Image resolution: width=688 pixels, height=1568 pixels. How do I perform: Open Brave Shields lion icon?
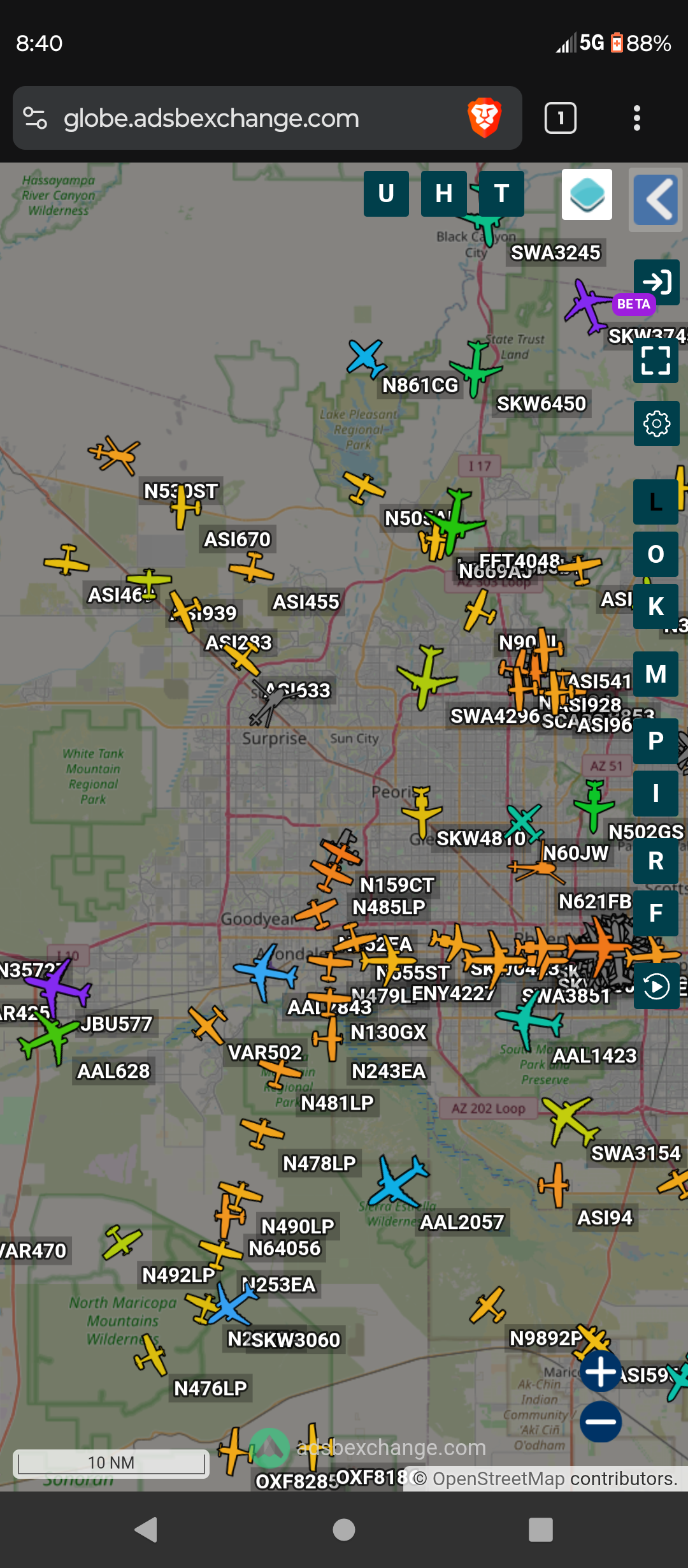tap(485, 118)
